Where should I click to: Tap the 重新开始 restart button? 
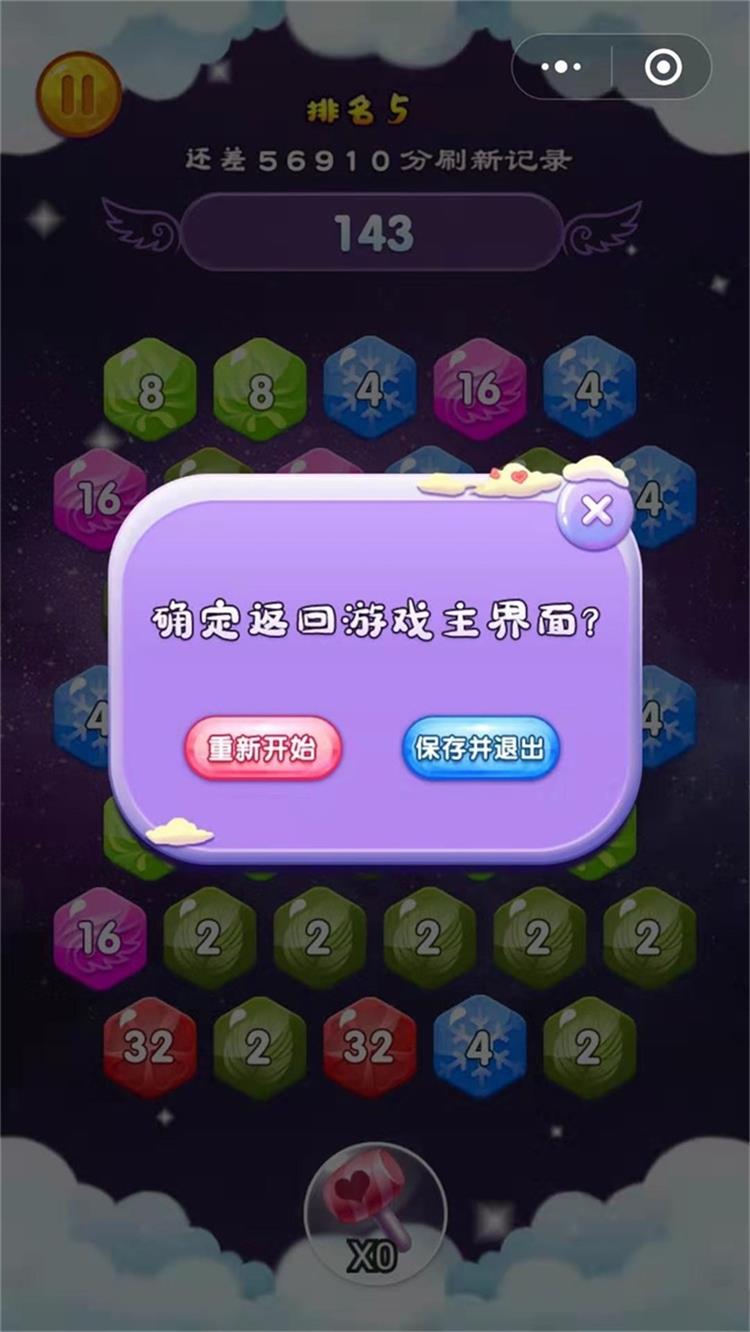(x=263, y=748)
